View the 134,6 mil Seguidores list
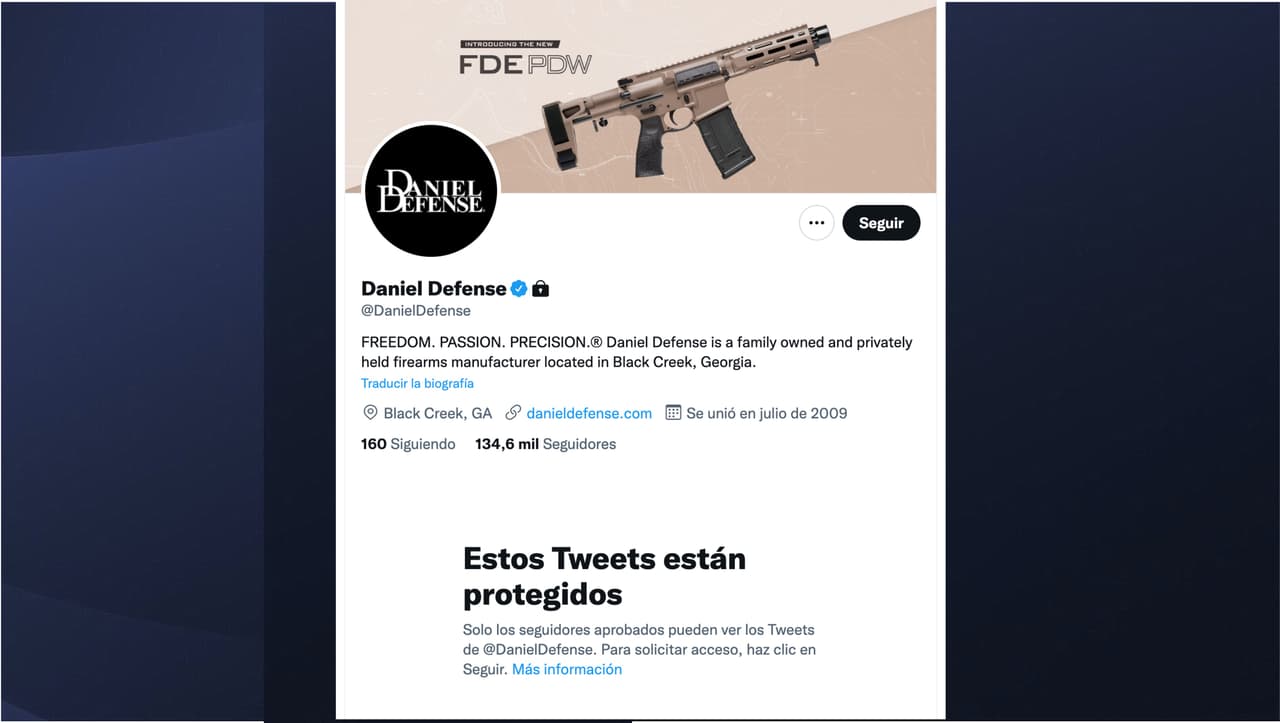 tap(545, 444)
